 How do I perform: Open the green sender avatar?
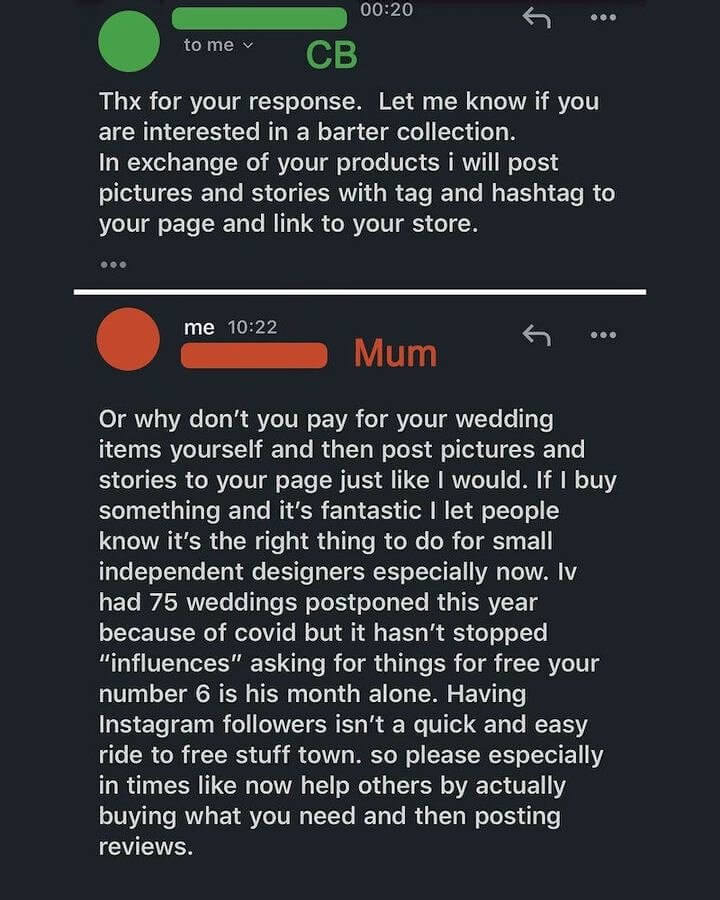129,41
